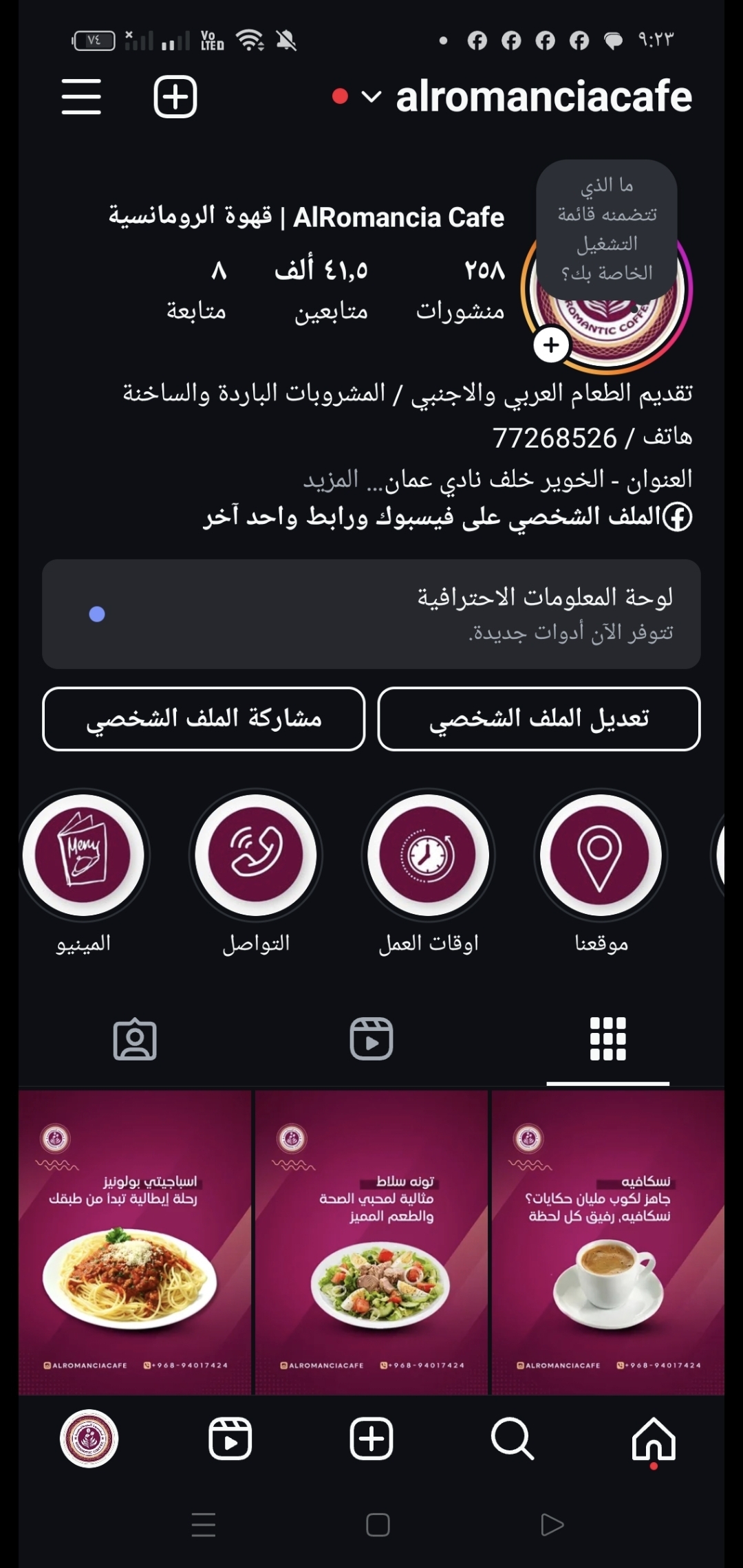Add a story from profile picture
Image resolution: width=743 pixels, height=1568 pixels.
(x=551, y=345)
